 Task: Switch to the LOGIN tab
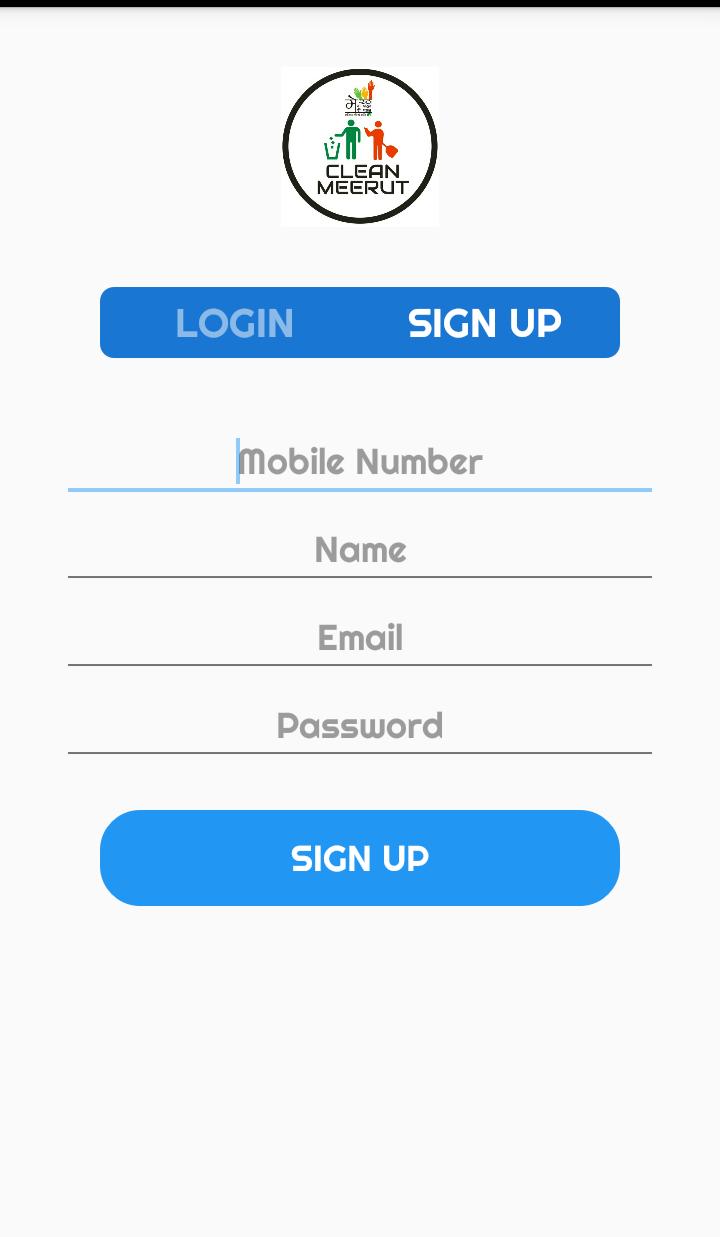[234, 323]
